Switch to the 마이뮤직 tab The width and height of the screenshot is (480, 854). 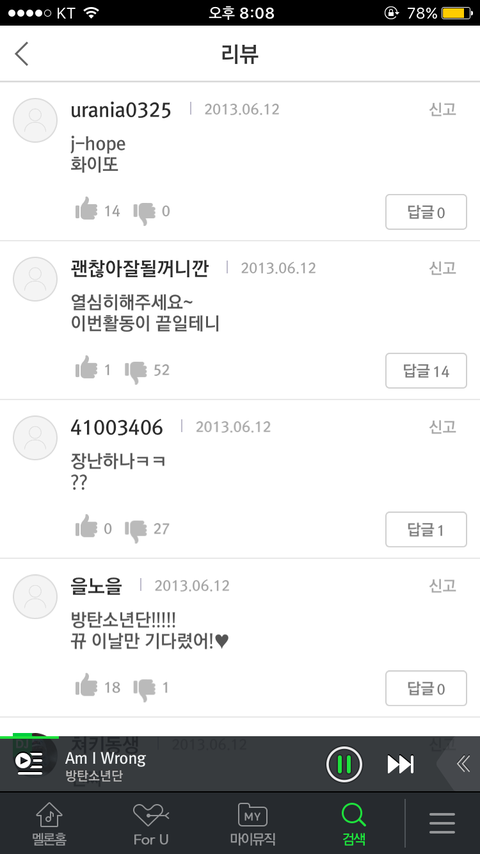252,824
